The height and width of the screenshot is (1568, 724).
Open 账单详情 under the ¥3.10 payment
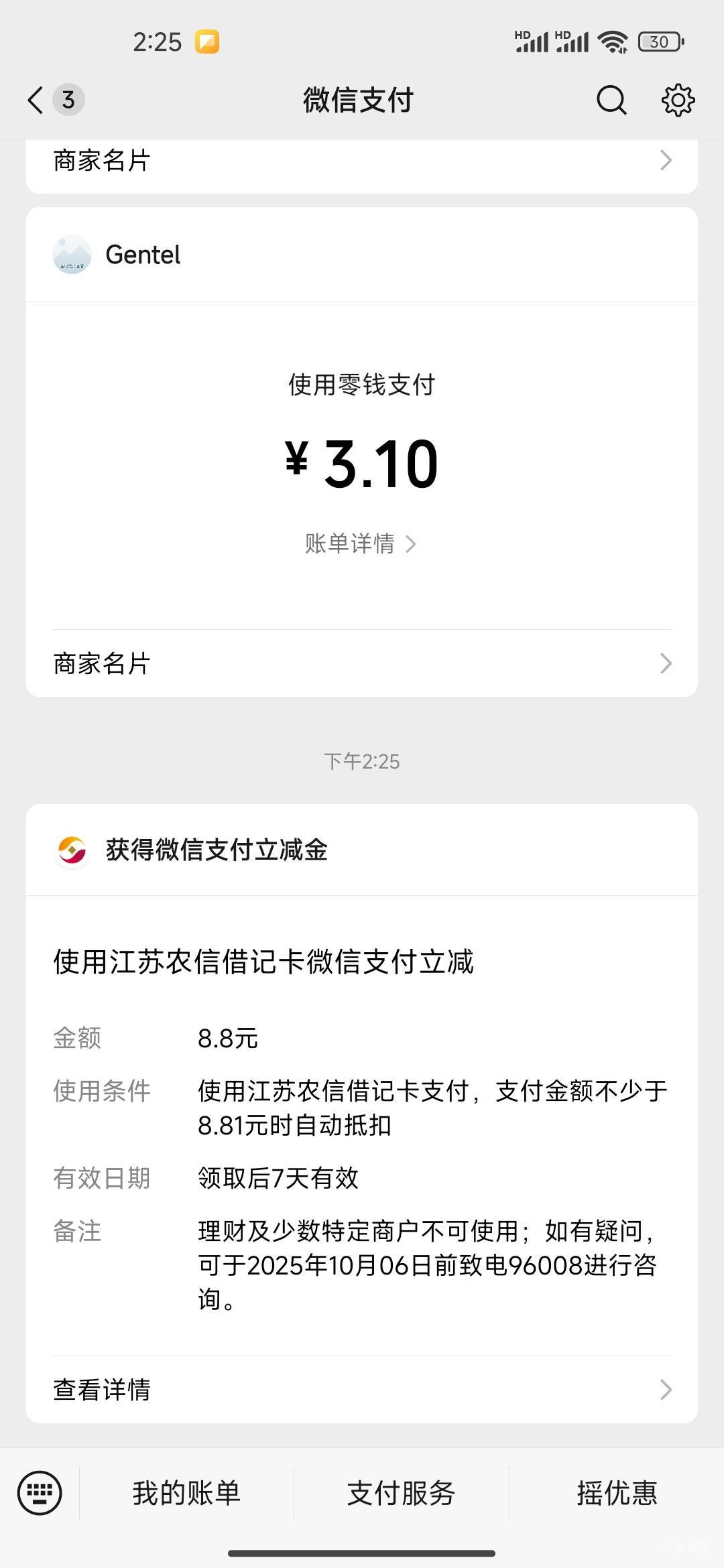tap(361, 543)
